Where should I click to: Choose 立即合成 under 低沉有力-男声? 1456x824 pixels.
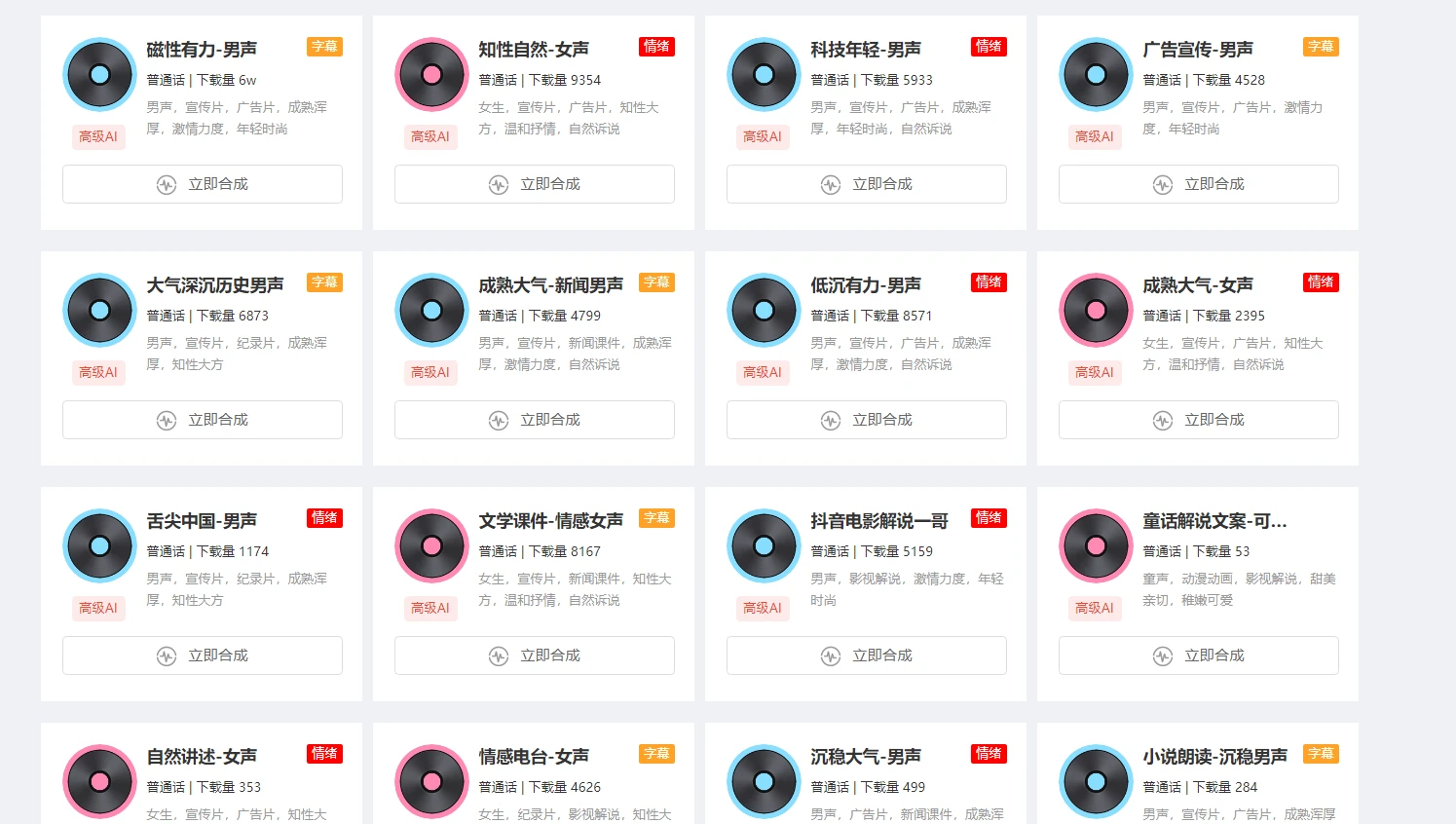pyautogui.click(x=867, y=420)
